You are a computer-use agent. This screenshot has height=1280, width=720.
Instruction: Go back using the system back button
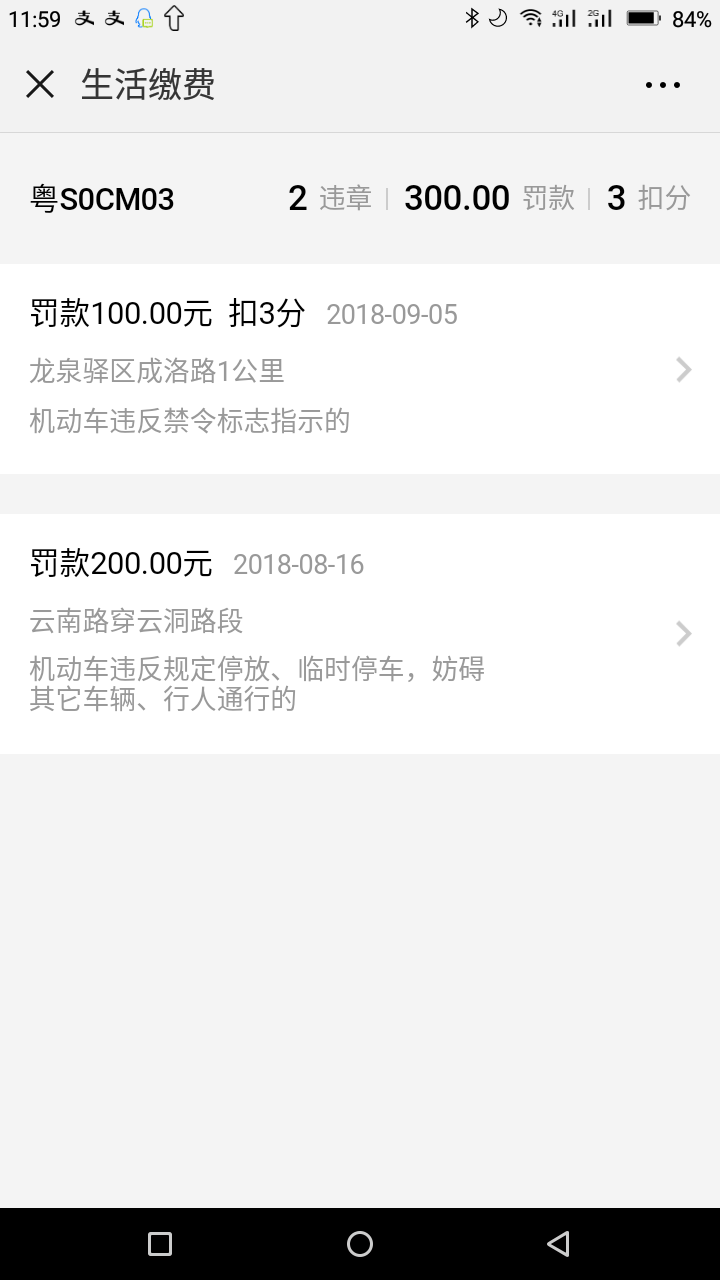click(559, 1244)
